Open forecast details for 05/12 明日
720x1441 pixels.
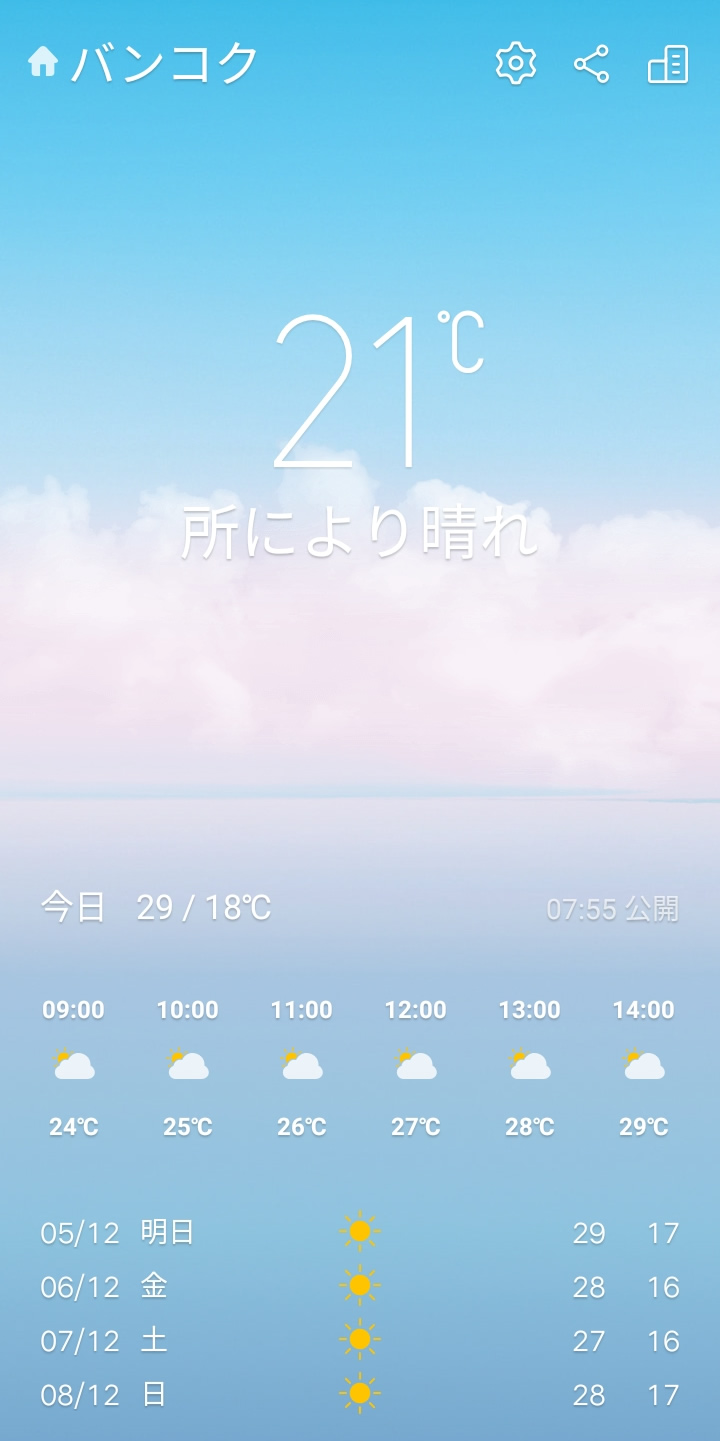[360, 1232]
